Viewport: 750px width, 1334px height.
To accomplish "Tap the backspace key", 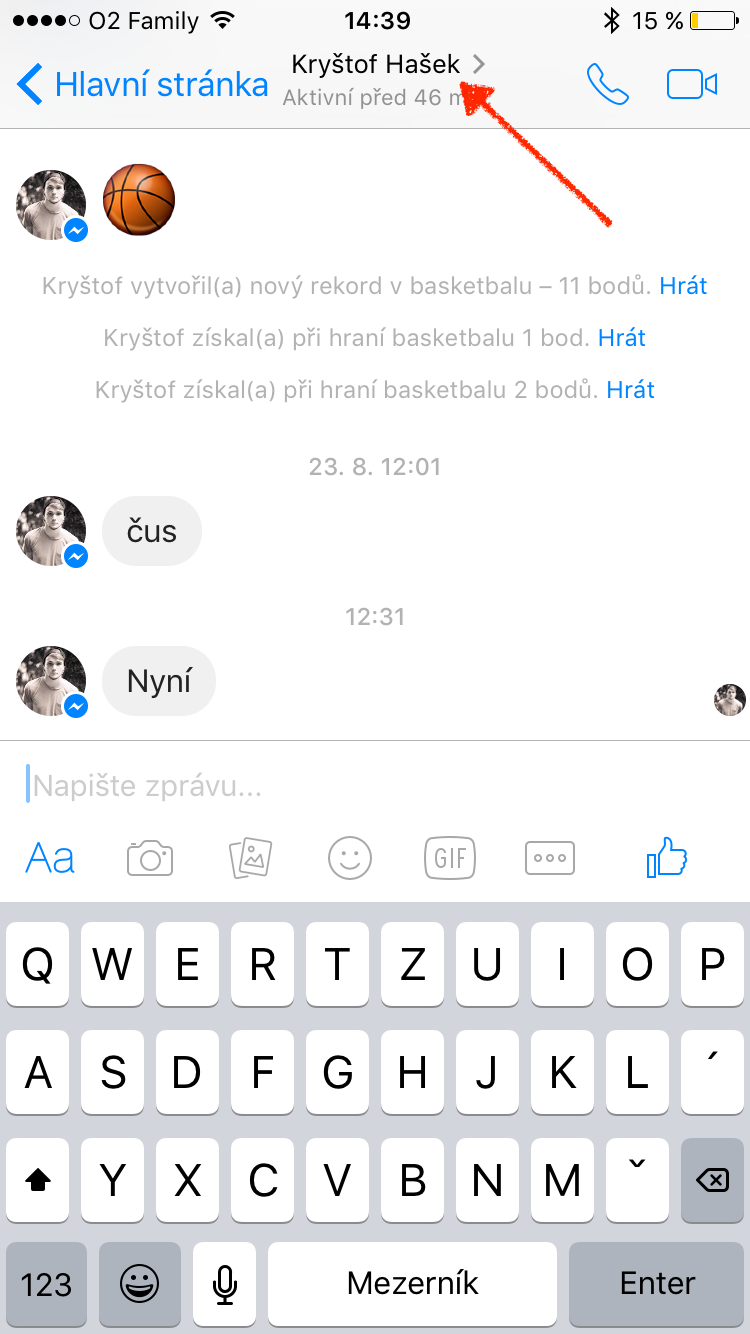I will (712, 1181).
